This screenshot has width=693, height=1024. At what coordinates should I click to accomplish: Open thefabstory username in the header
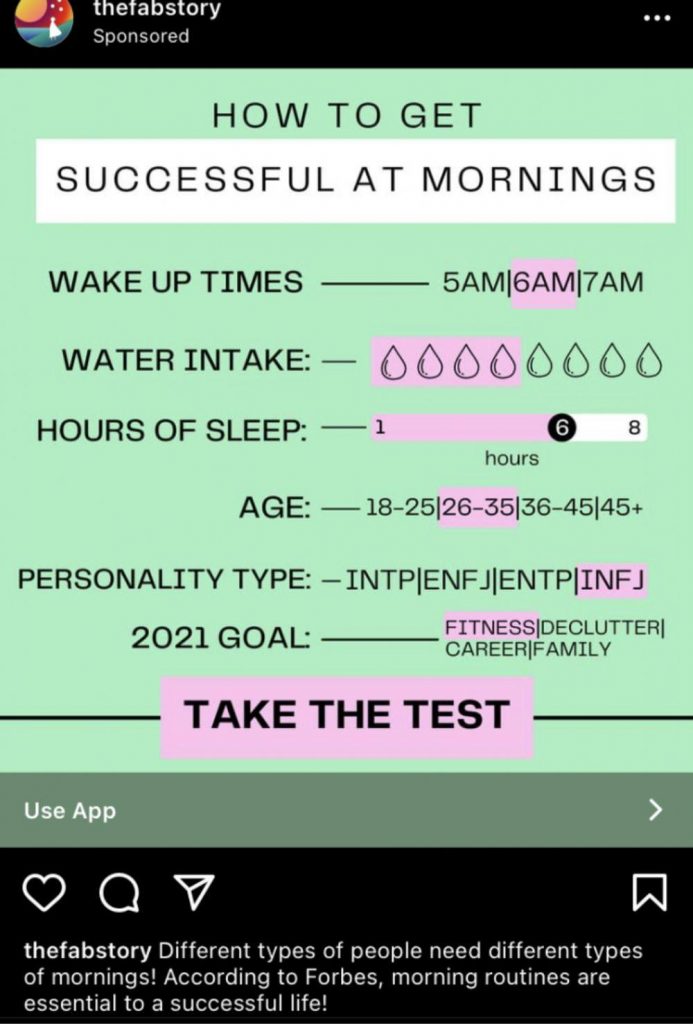156,9
